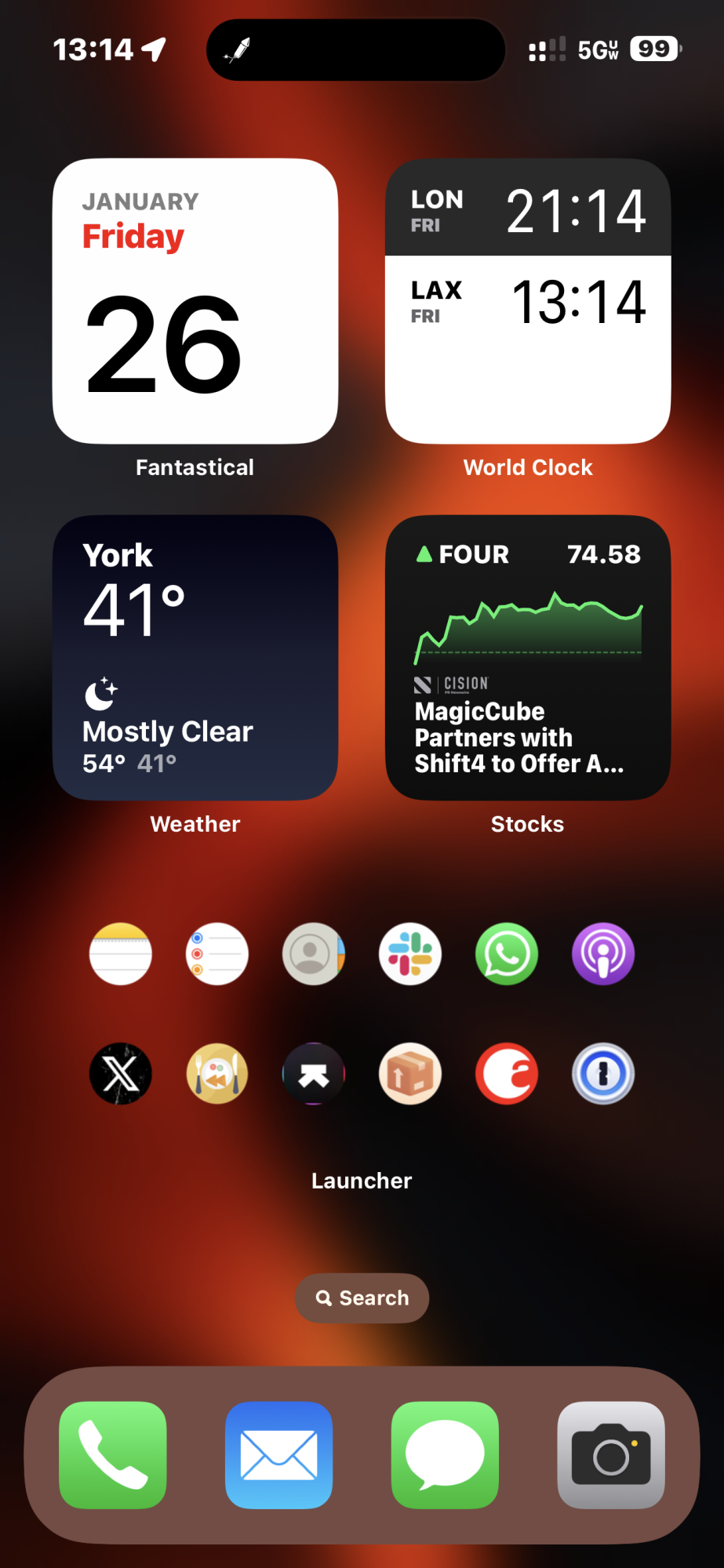Open the World Clock widget
This screenshot has height=1568, width=724.
pos(527,302)
